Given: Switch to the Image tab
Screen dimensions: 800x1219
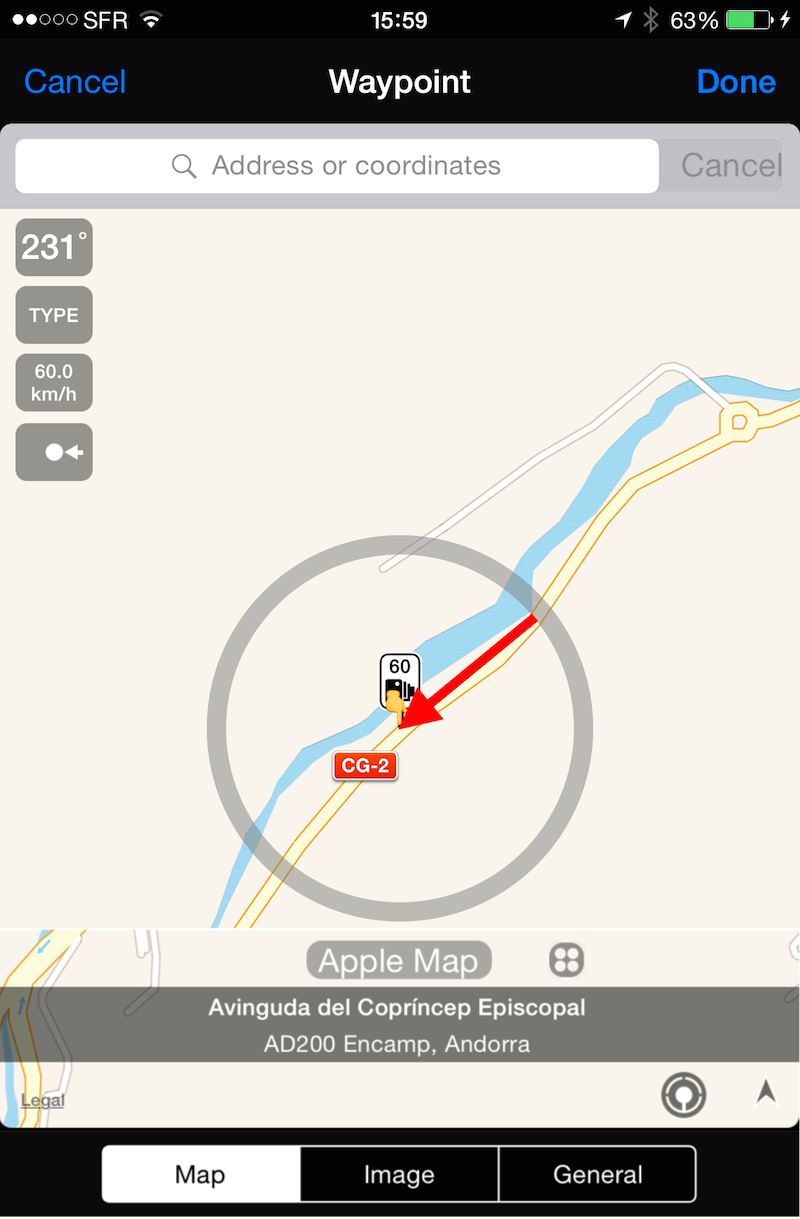Looking at the screenshot, I should [399, 1174].
